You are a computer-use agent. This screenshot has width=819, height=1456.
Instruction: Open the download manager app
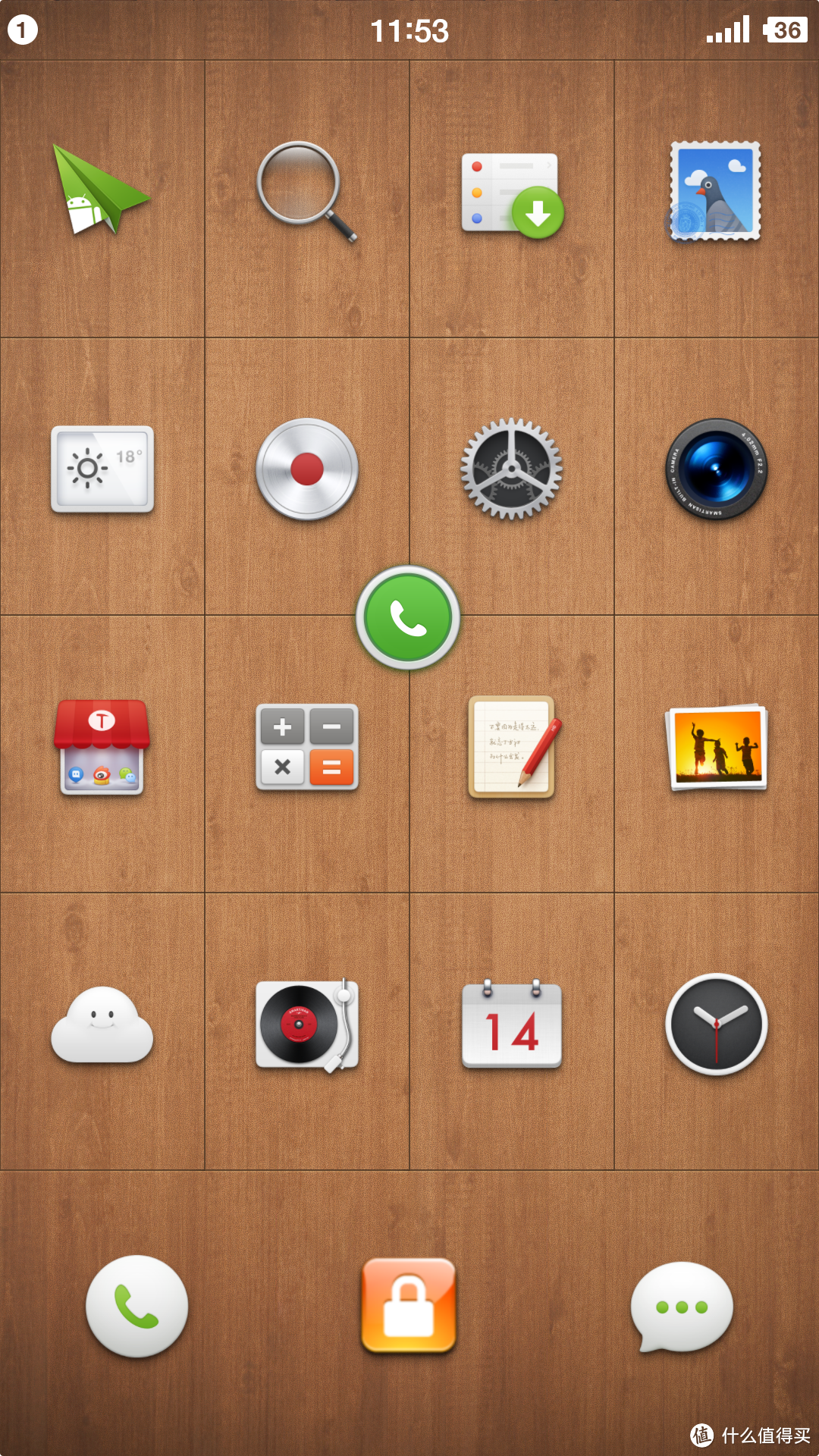[512, 195]
